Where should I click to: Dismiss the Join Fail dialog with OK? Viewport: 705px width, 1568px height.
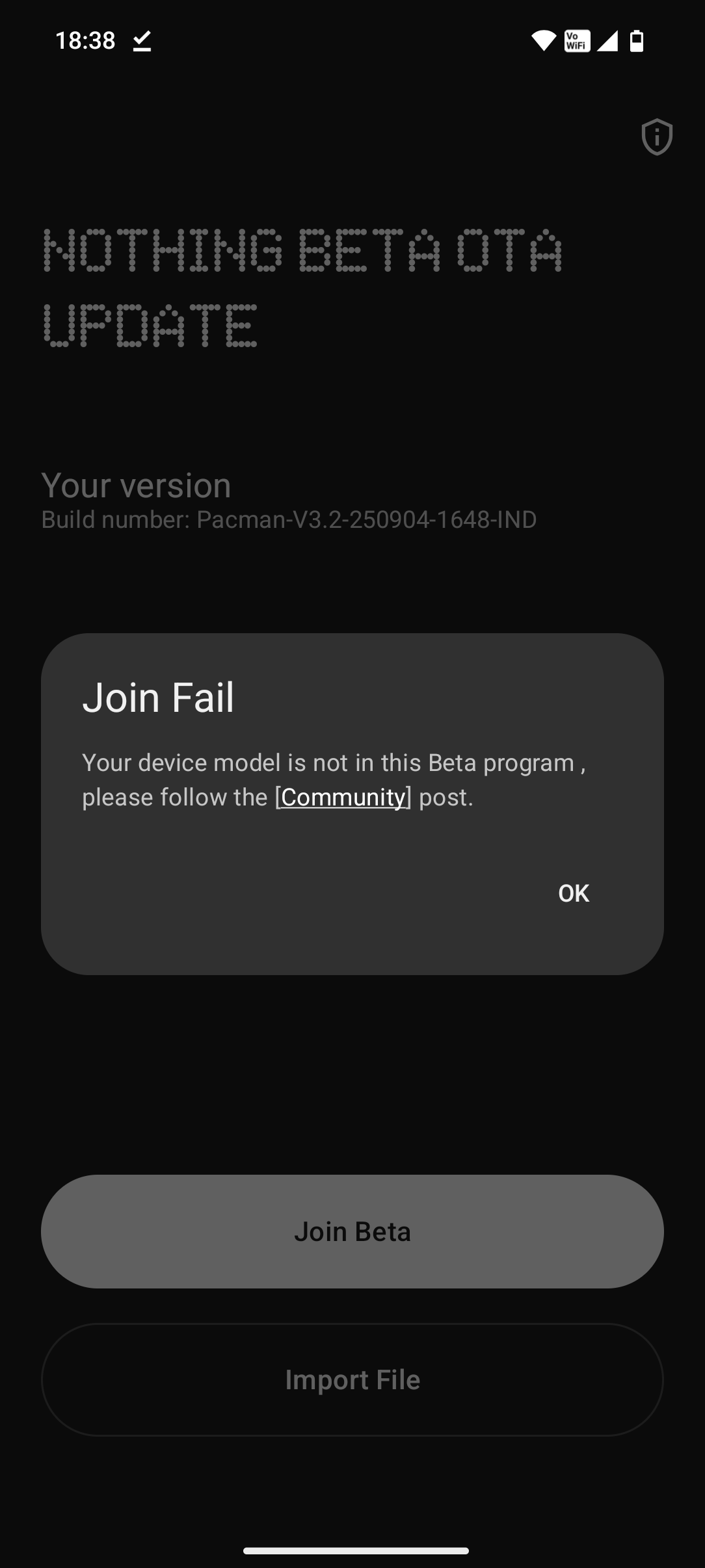pyautogui.click(x=573, y=893)
